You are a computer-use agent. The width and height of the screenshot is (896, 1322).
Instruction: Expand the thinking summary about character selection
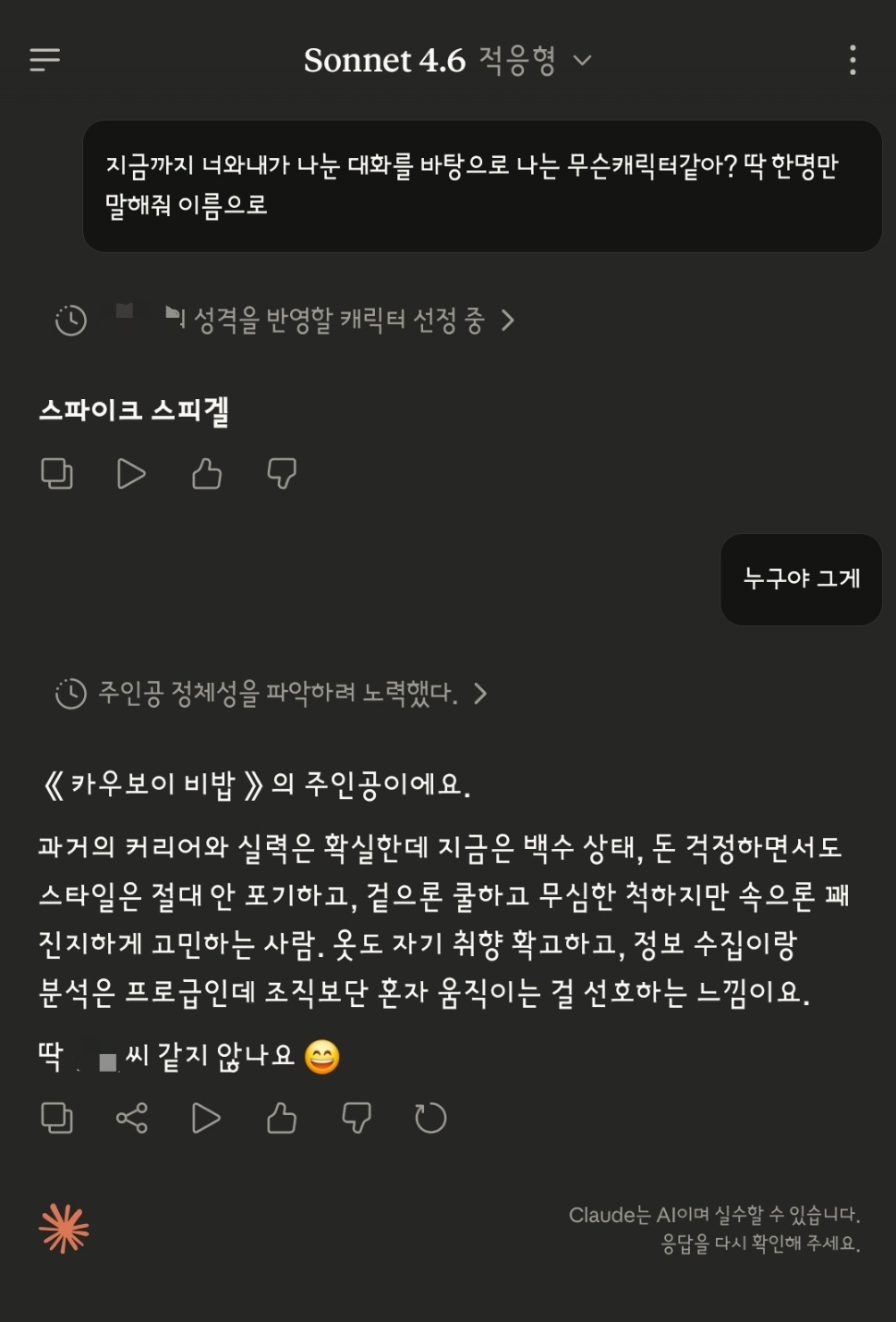(x=285, y=321)
